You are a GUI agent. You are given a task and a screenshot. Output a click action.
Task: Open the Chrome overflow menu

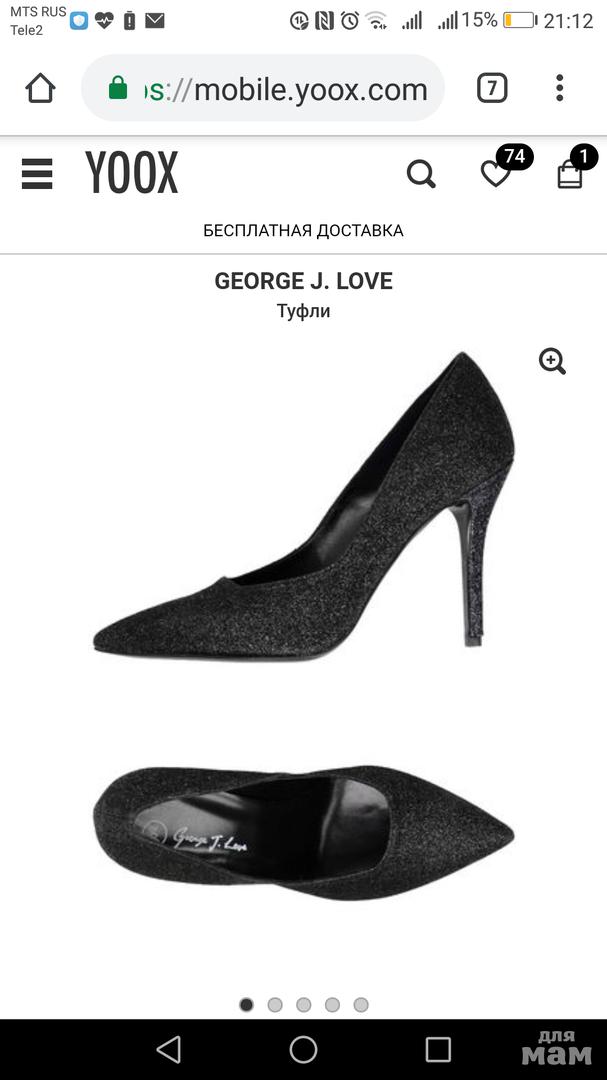click(560, 88)
